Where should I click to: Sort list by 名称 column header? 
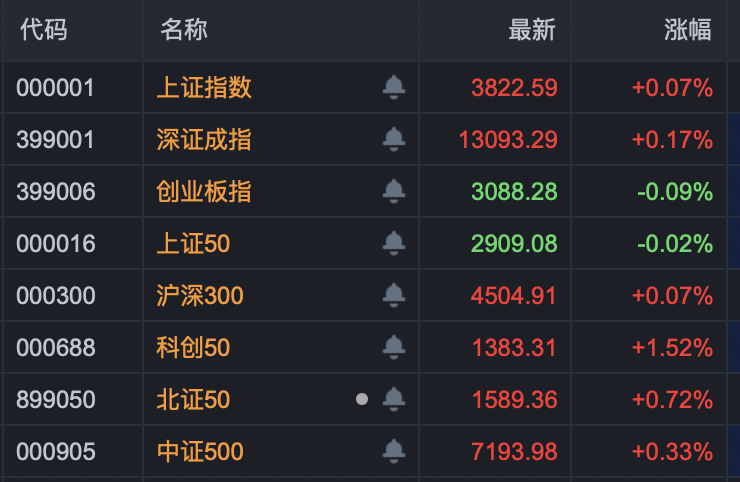pos(183,30)
